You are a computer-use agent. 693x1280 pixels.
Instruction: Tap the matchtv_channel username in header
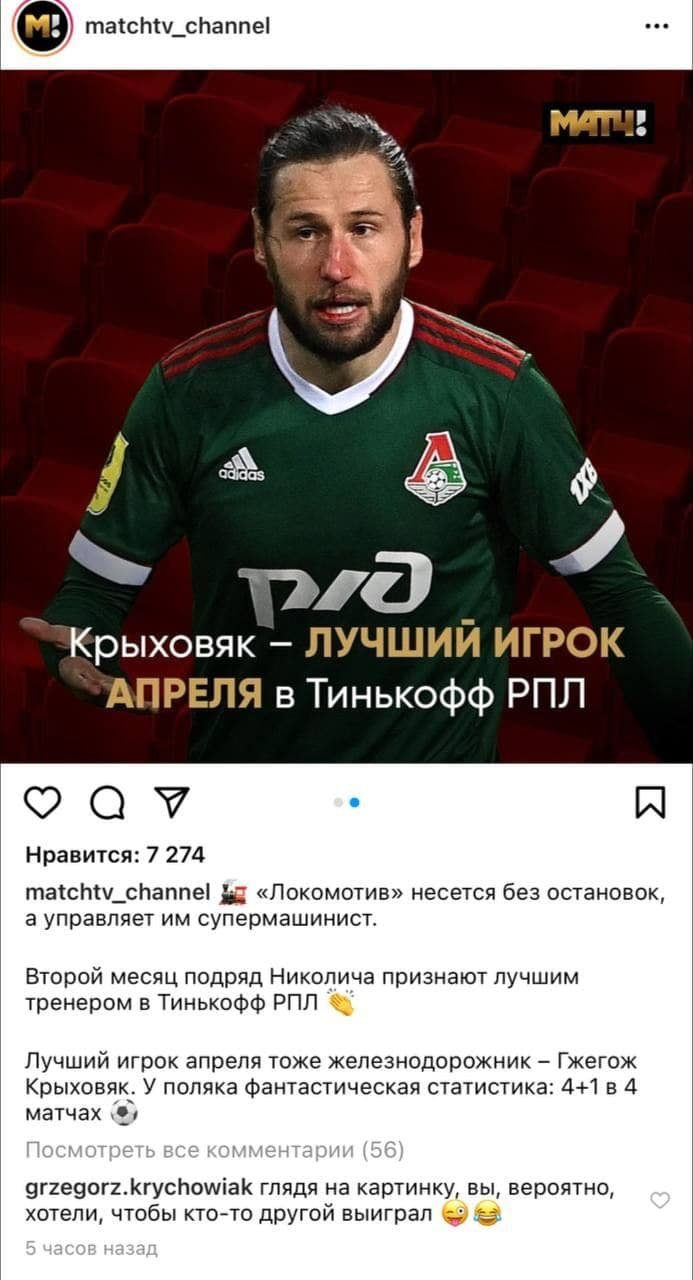pyautogui.click(x=177, y=27)
